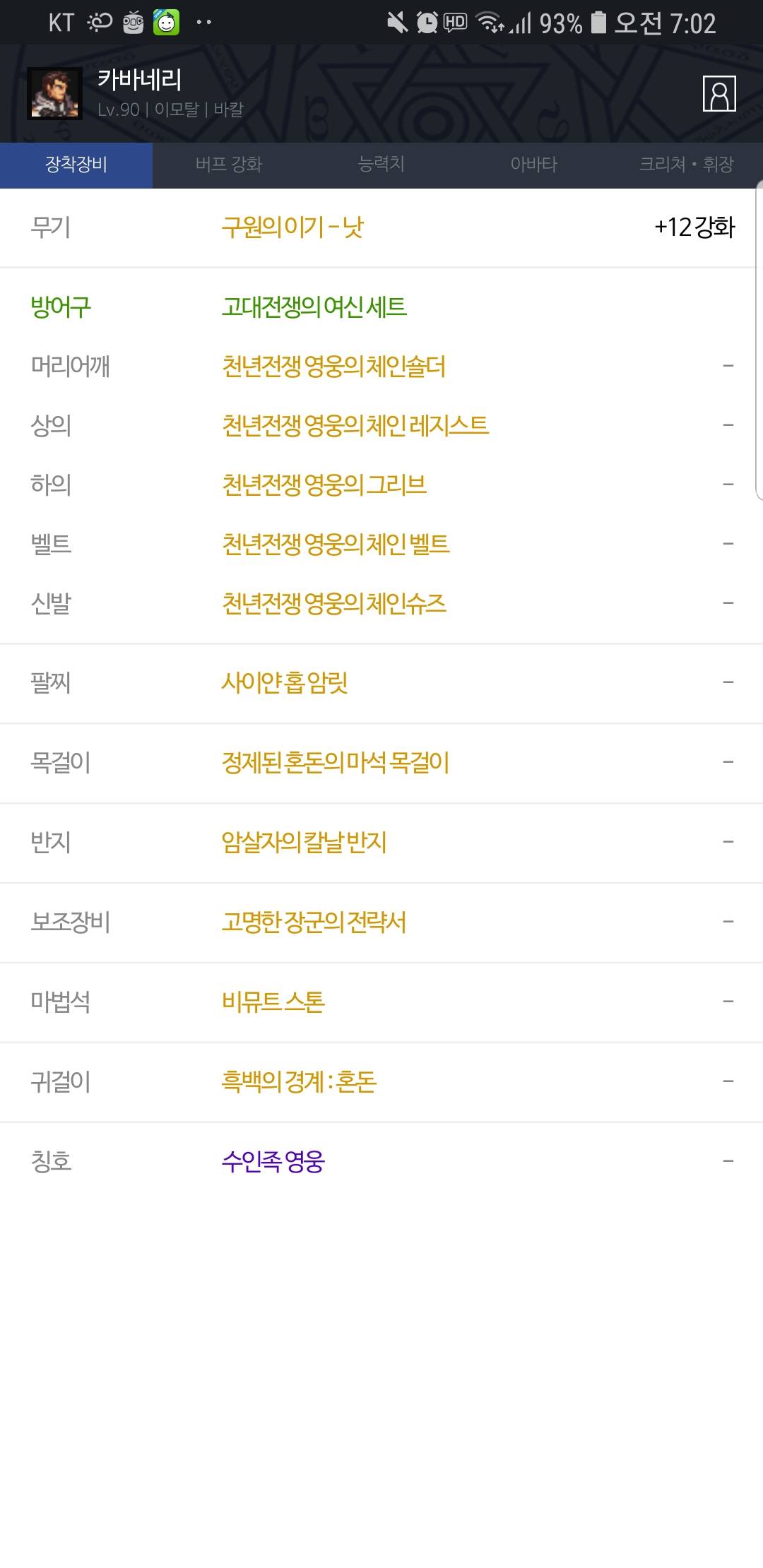Screen dimensions: 763x1568
Task: Open 천년전쟁 영웅의 체인 슈즈 item
Action: 334,604
